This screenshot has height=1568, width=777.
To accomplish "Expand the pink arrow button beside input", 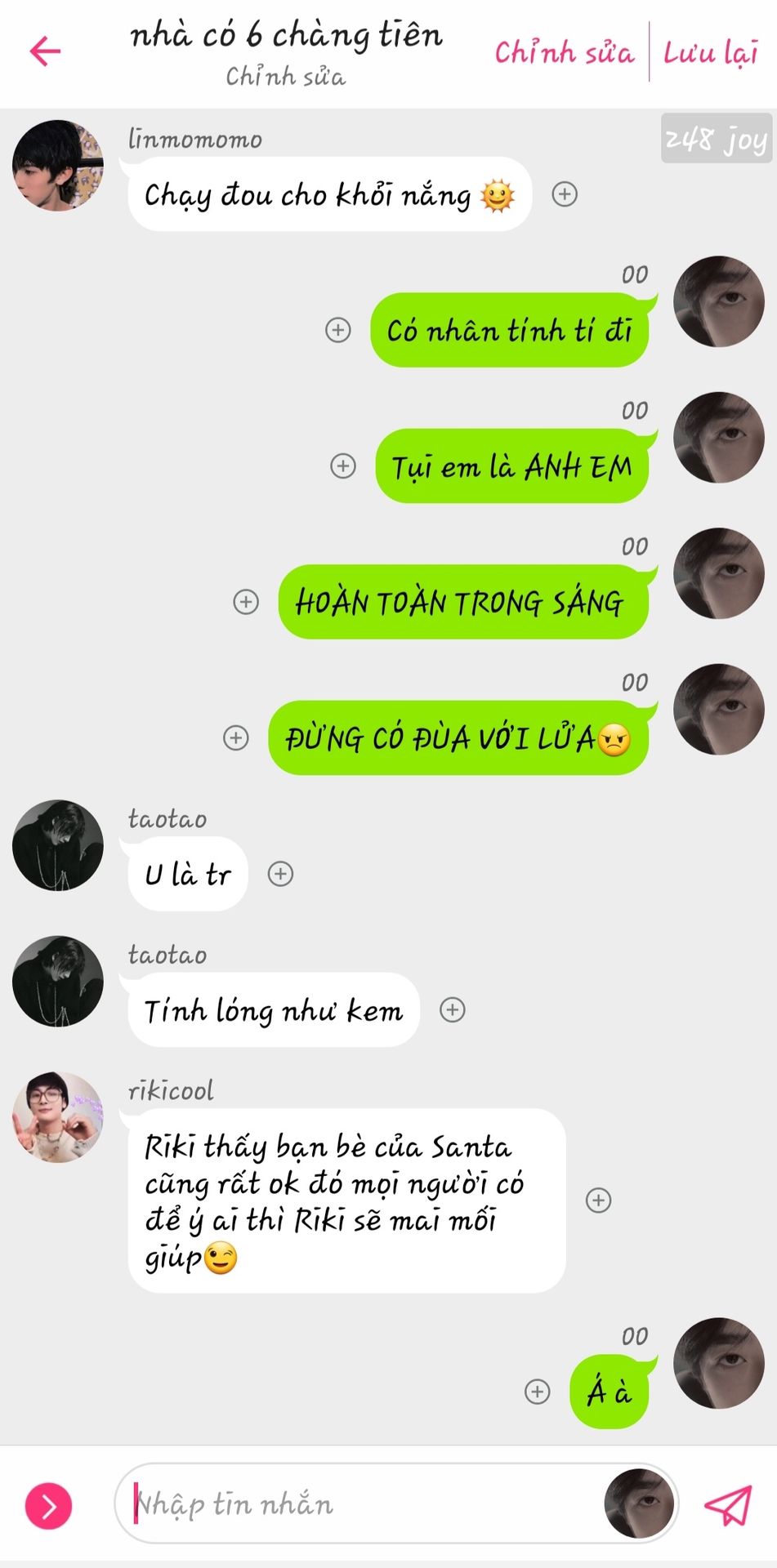I will (x=49, y=1505).
